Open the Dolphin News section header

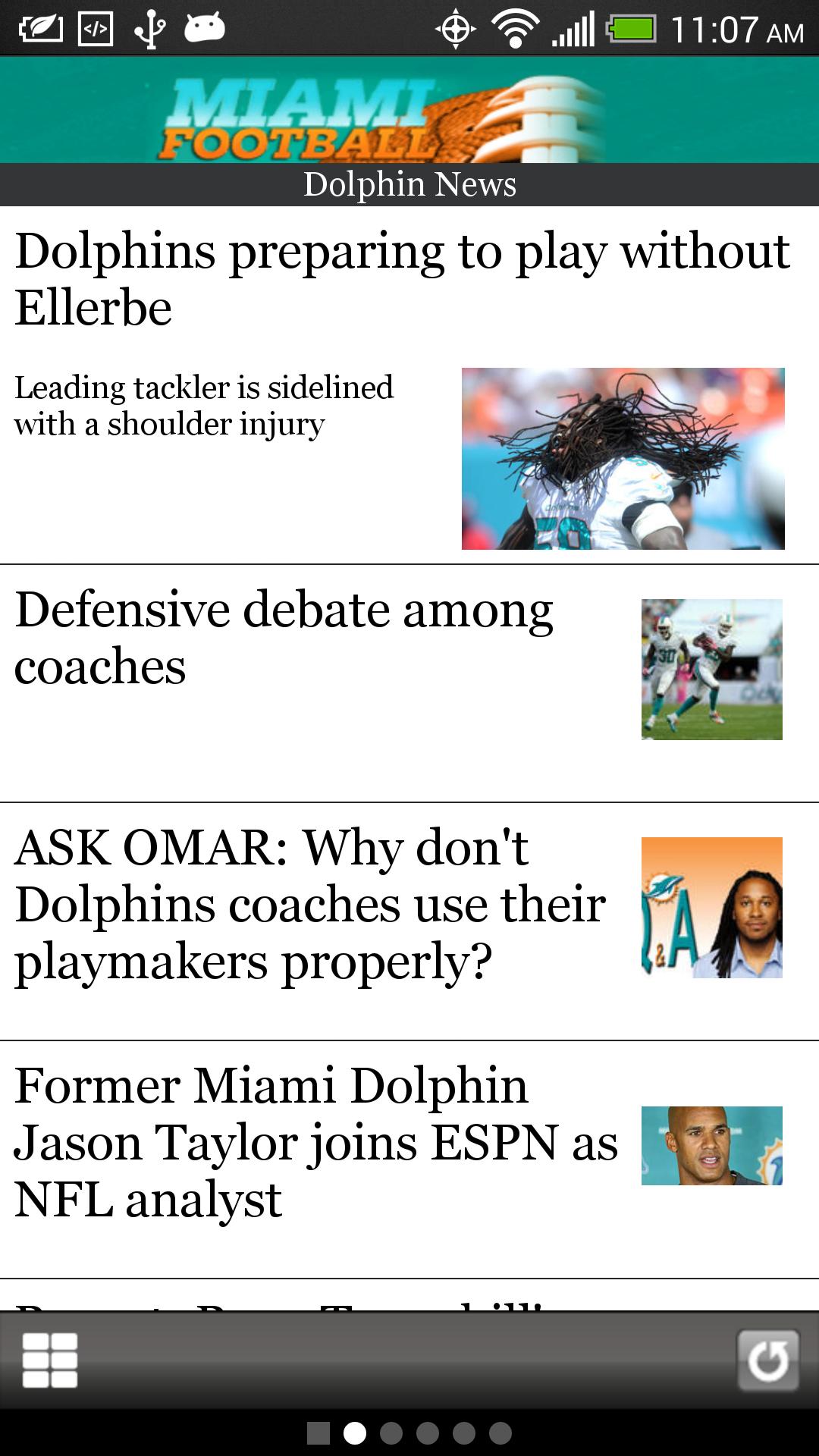point(409,183)
